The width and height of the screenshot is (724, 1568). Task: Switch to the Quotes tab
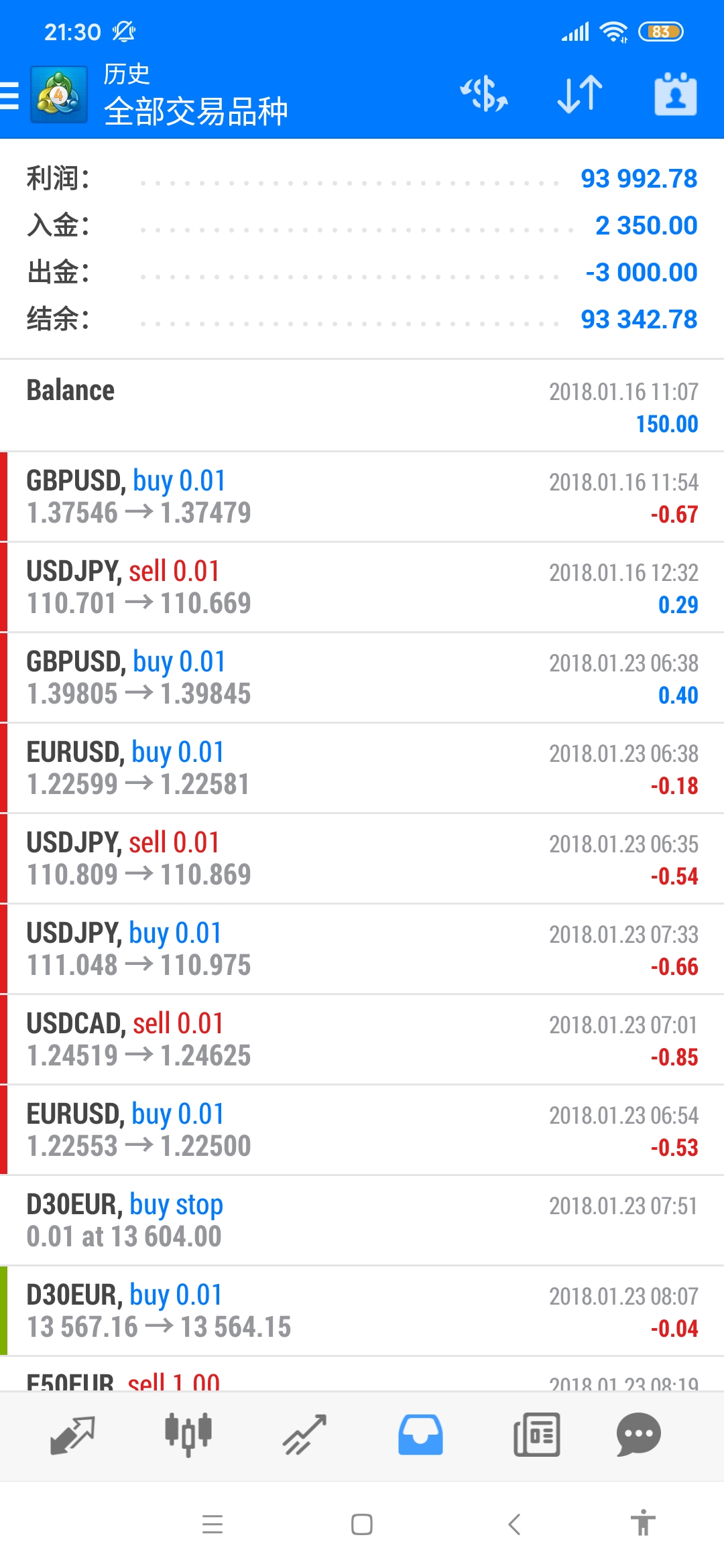point(72,1435)
